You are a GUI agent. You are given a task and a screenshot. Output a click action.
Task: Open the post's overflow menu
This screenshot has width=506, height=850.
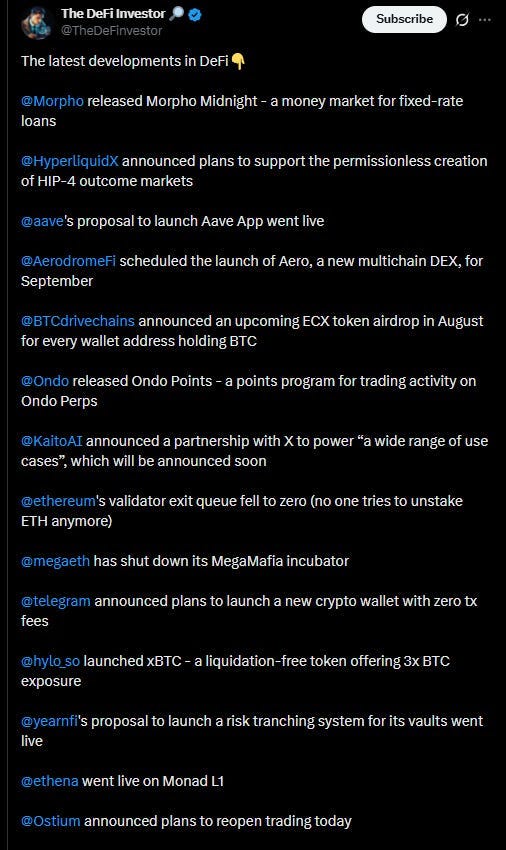point(485,20)
